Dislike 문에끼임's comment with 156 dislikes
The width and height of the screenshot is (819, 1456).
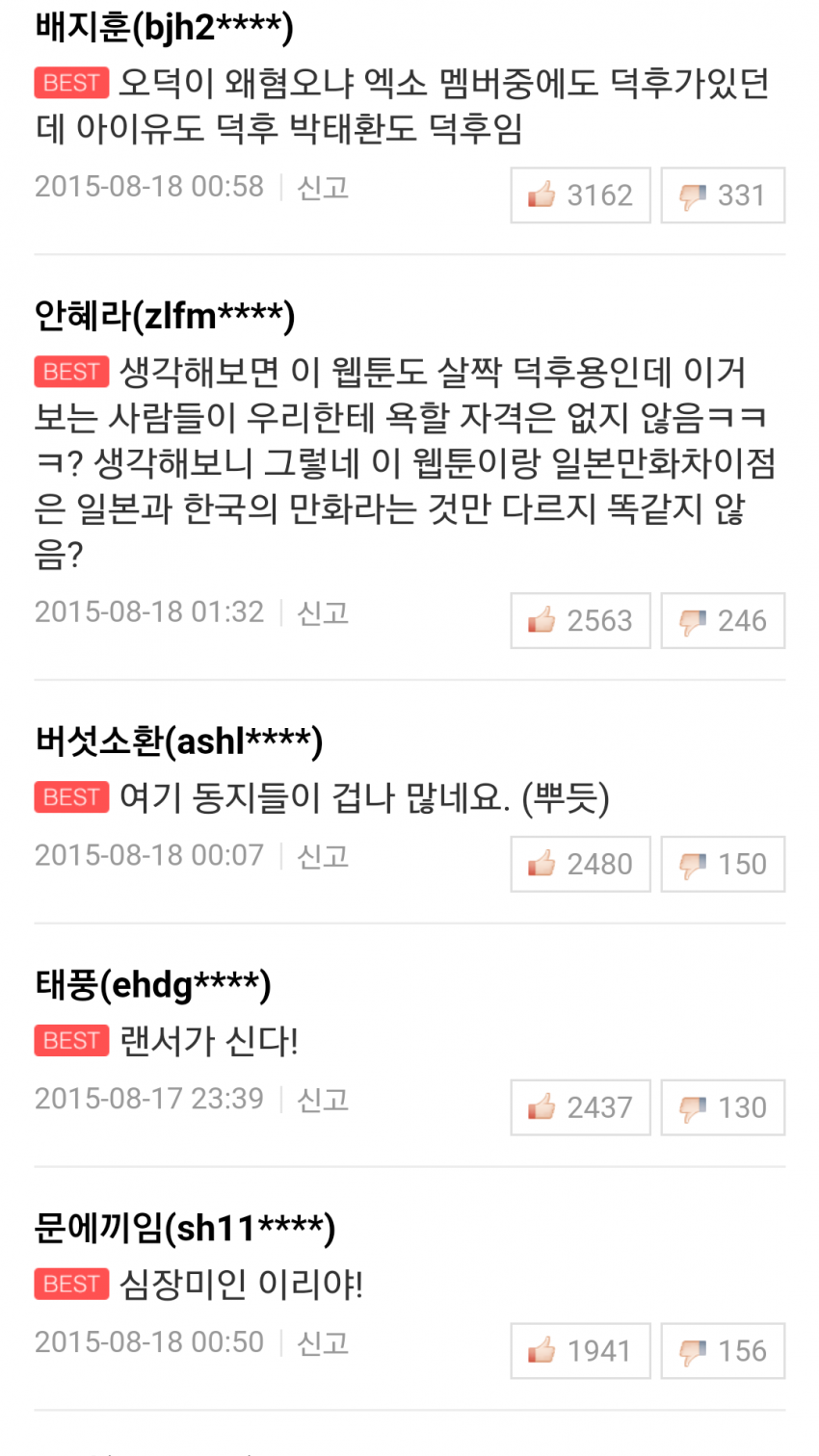723,1352
